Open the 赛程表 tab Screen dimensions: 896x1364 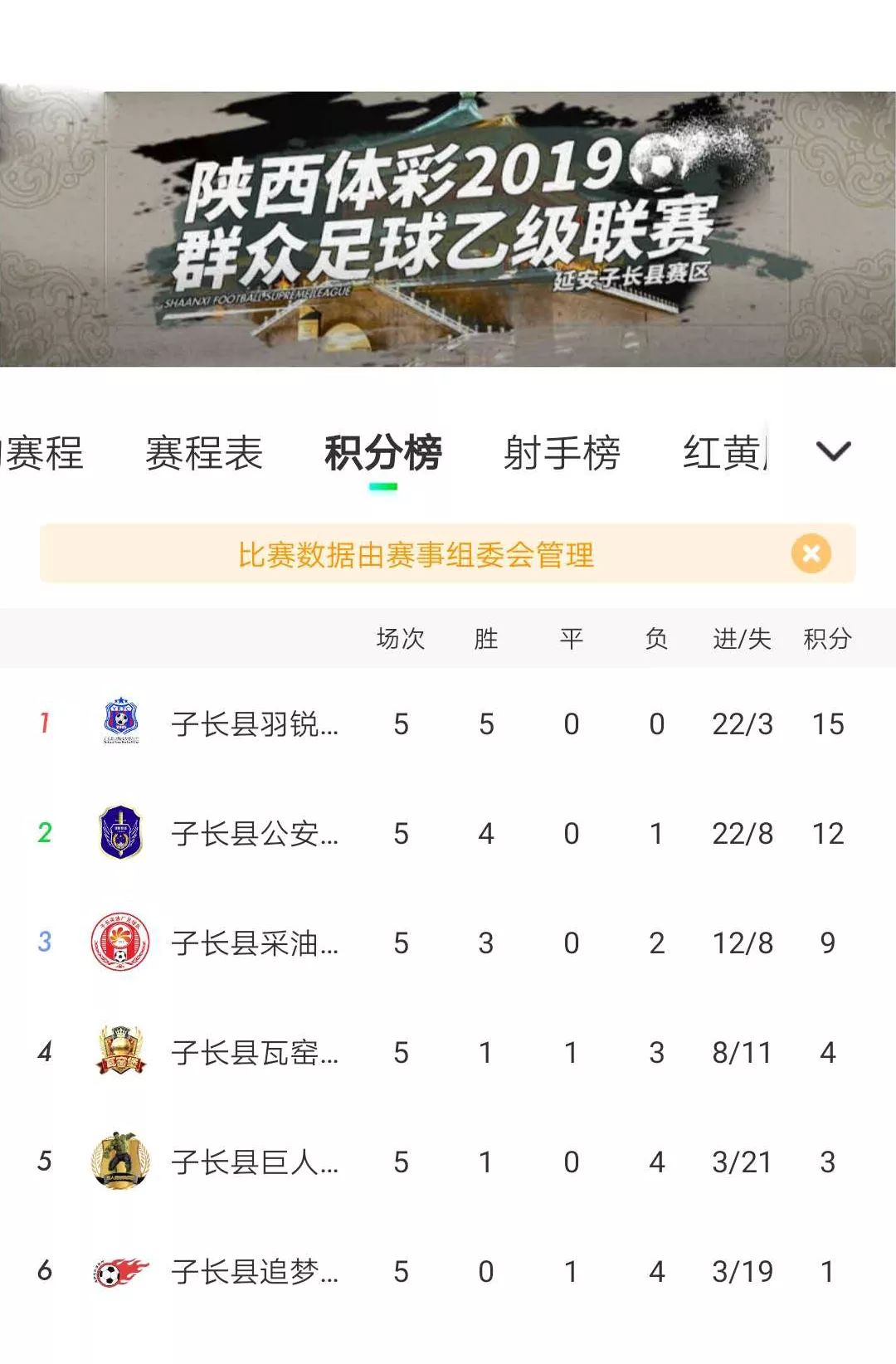[x=203, y=450]
